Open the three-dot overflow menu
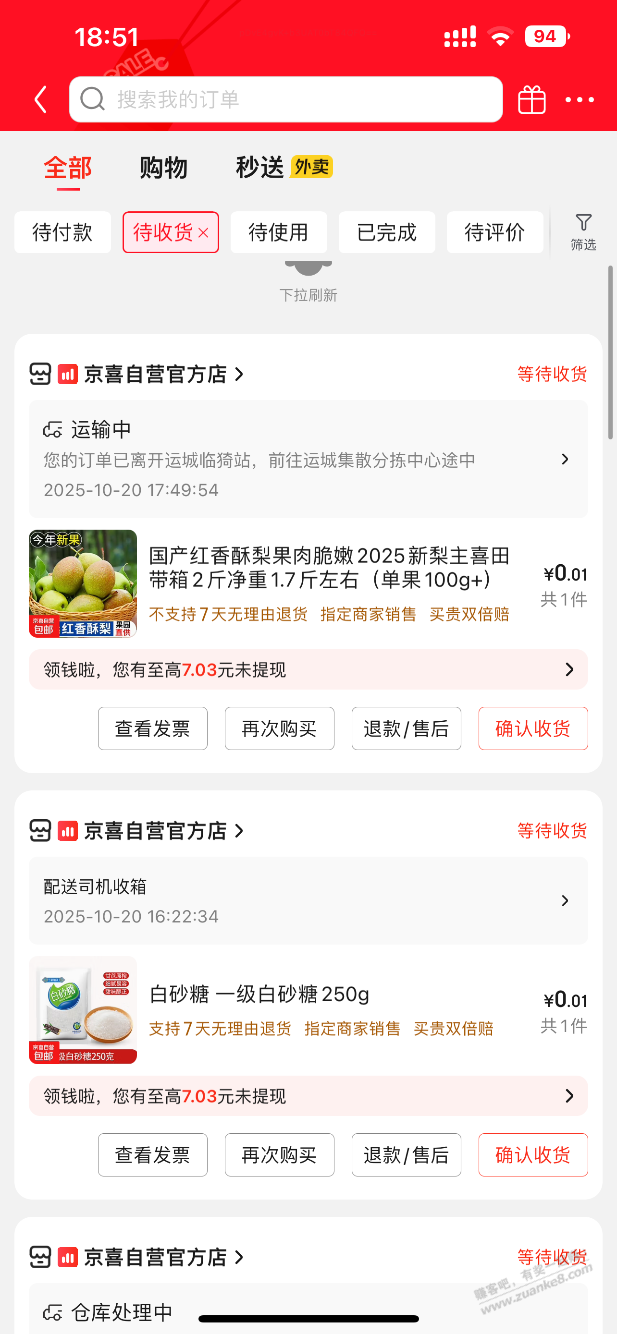Screen dimensions: 617x1334 [580, 99]
